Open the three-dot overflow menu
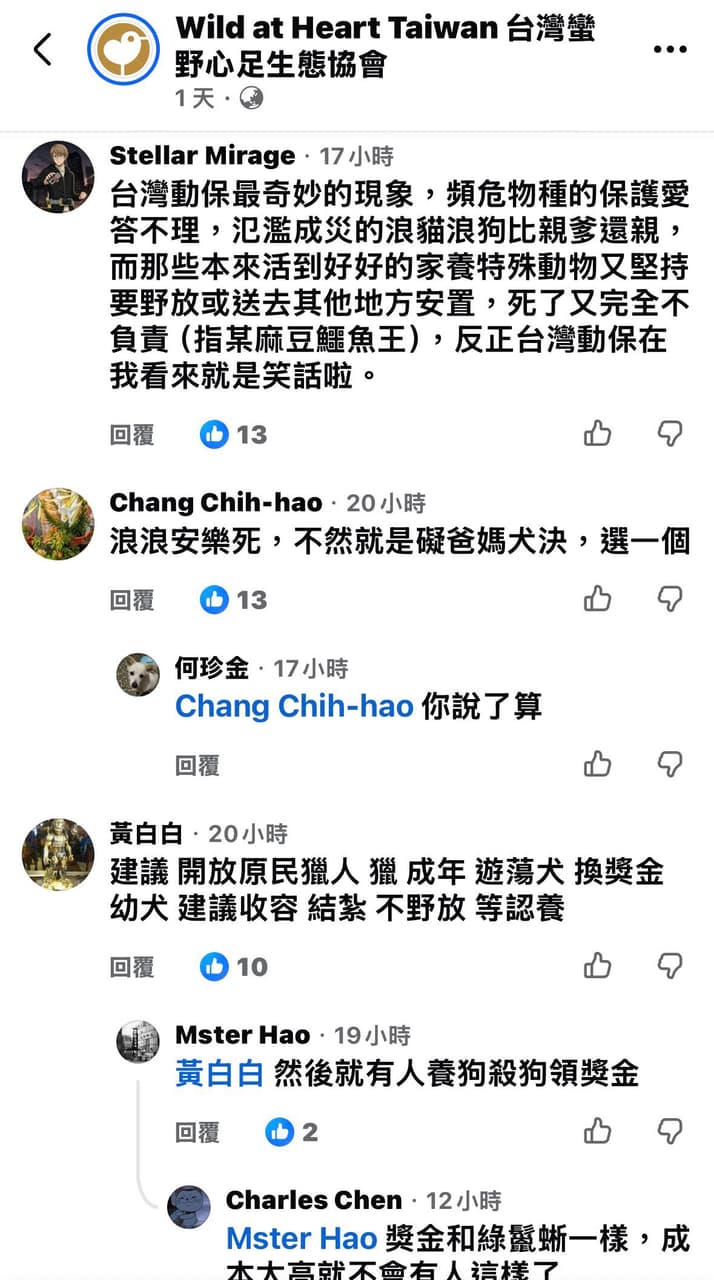714x1280 pixels. point(669,49)
